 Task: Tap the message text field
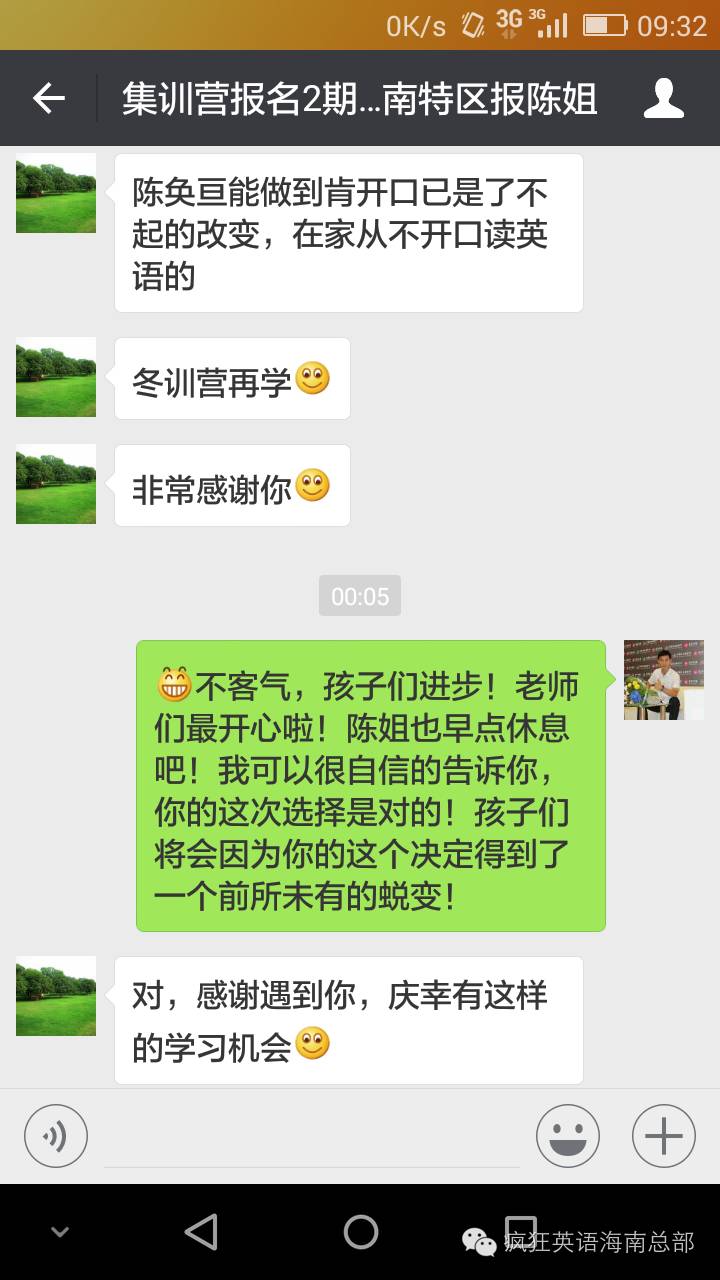(312, 1138)
